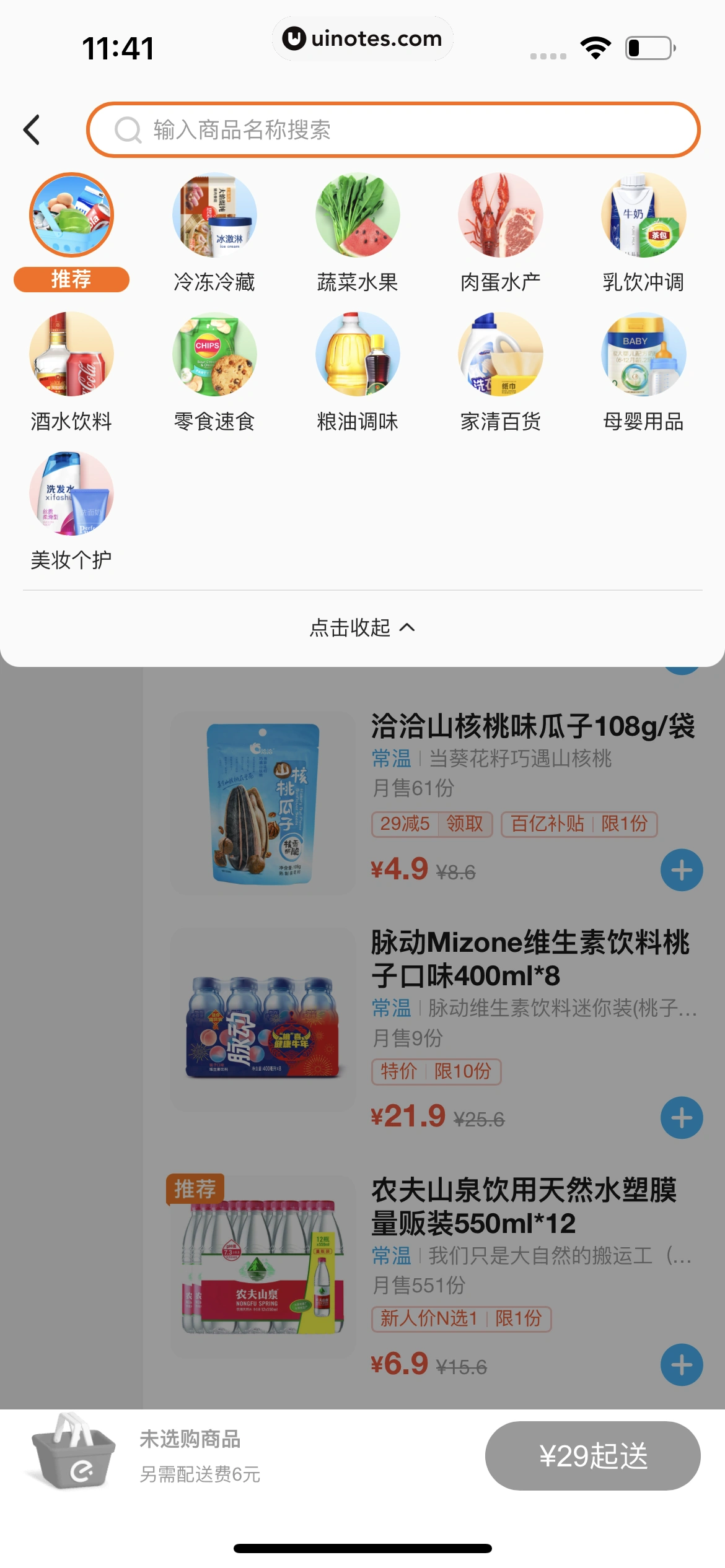
Task: Select the 冷冻冷藏 category icon
Action: [x=214, y=215]
